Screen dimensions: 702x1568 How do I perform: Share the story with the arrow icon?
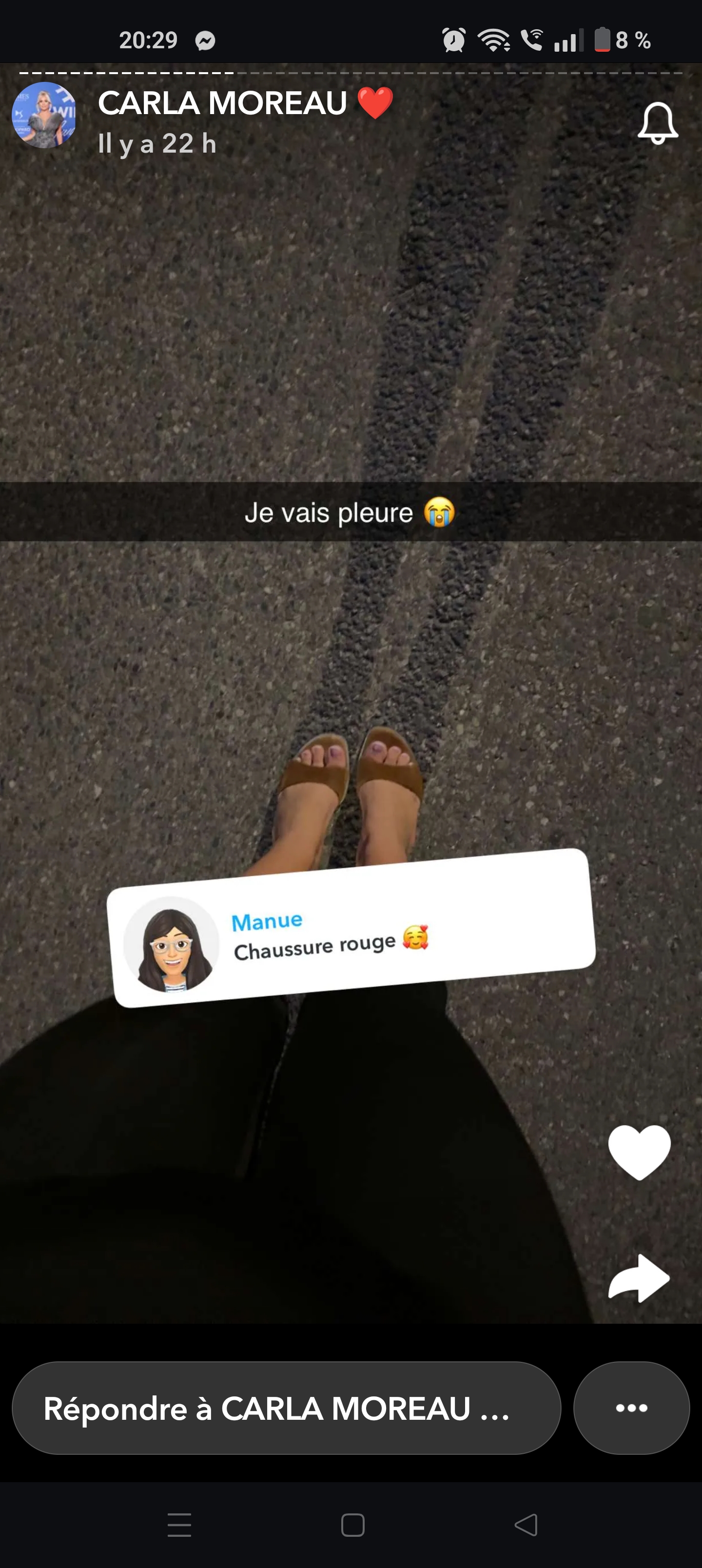point(639,1278)
